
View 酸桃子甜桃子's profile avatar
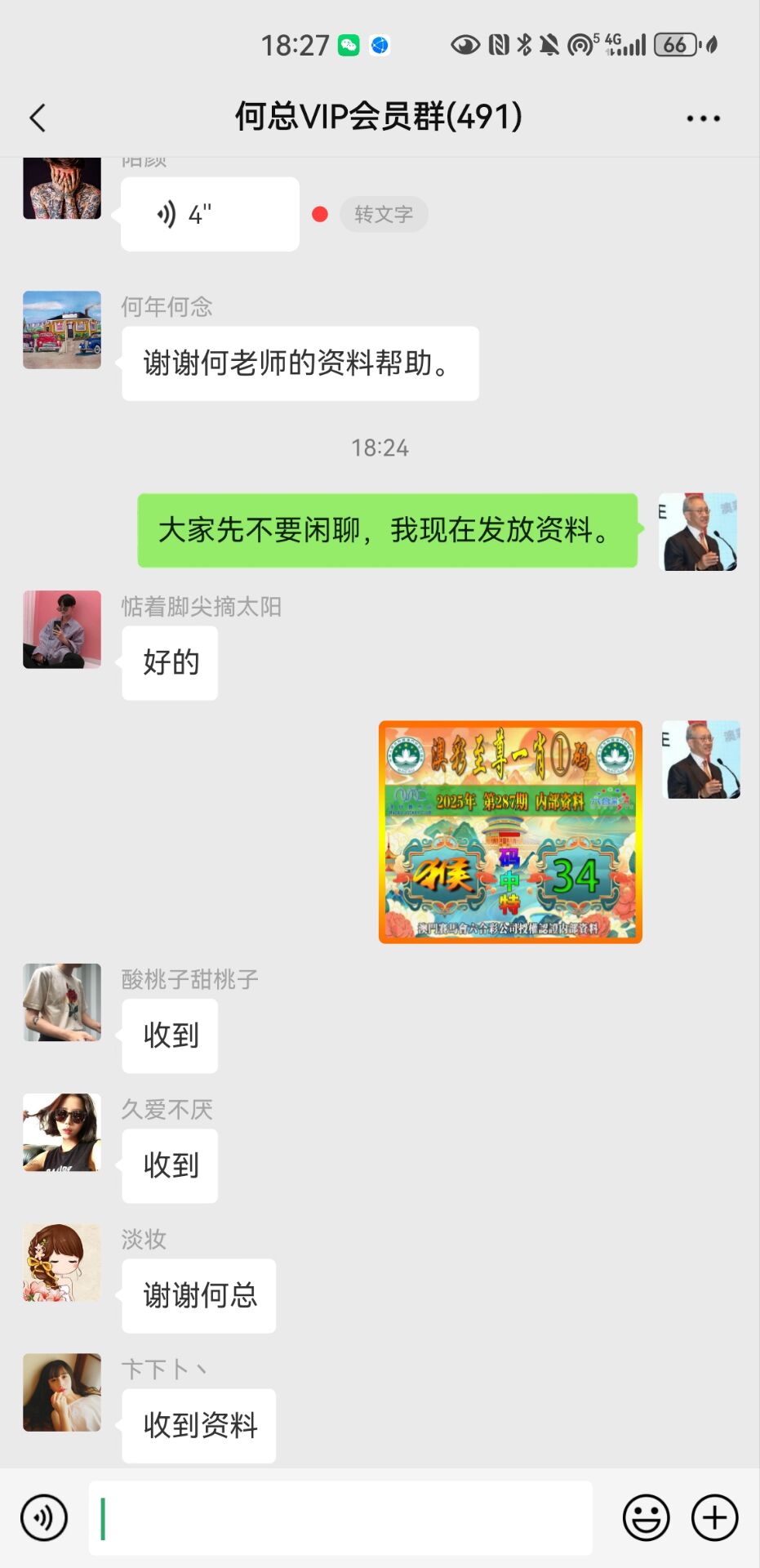pyautogui.click(x=62, y=1002)
